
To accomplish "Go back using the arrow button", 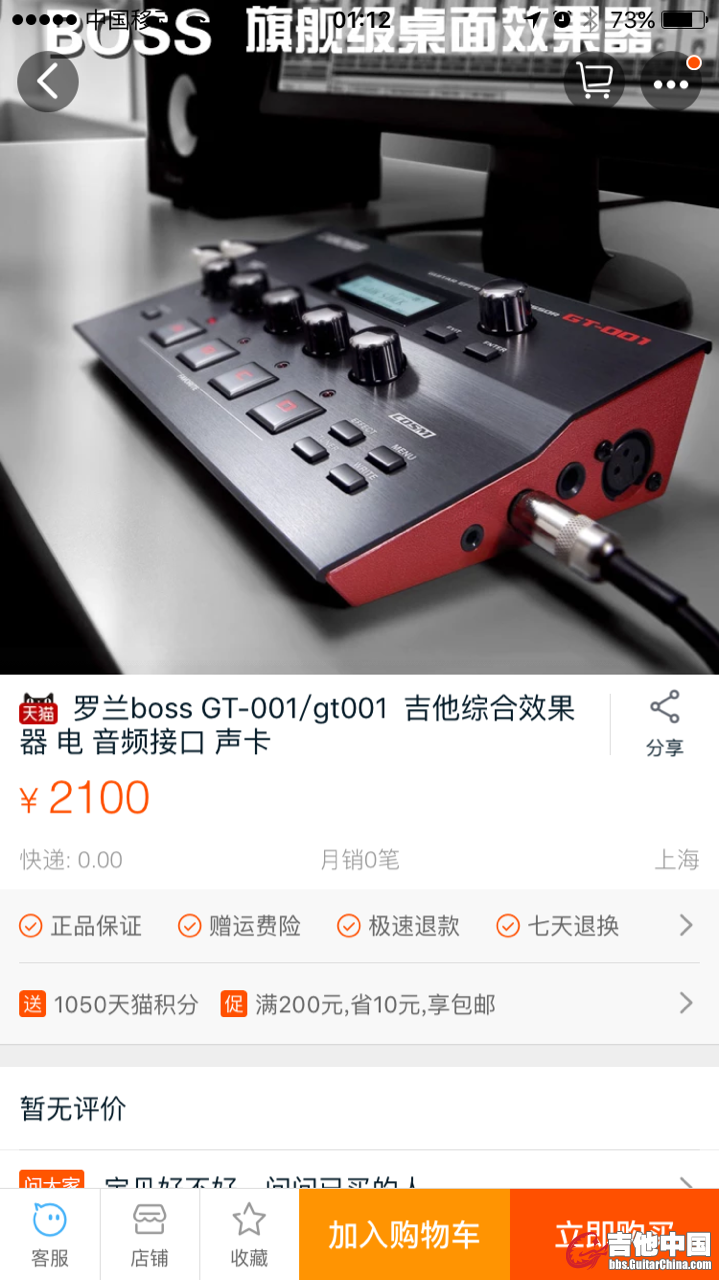I will click(x=47, y=82).
